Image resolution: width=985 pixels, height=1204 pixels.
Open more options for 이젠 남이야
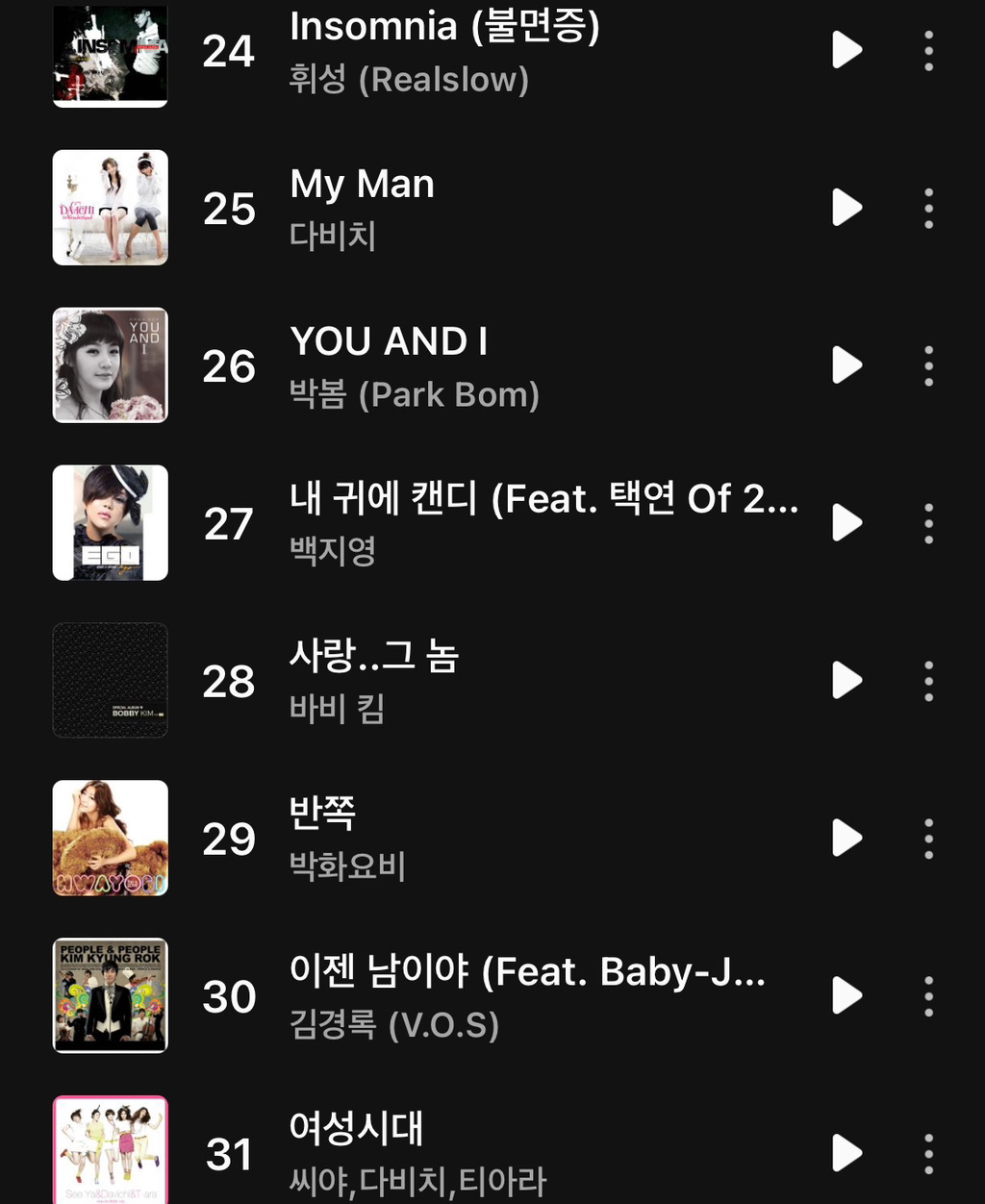coord(928,996)
